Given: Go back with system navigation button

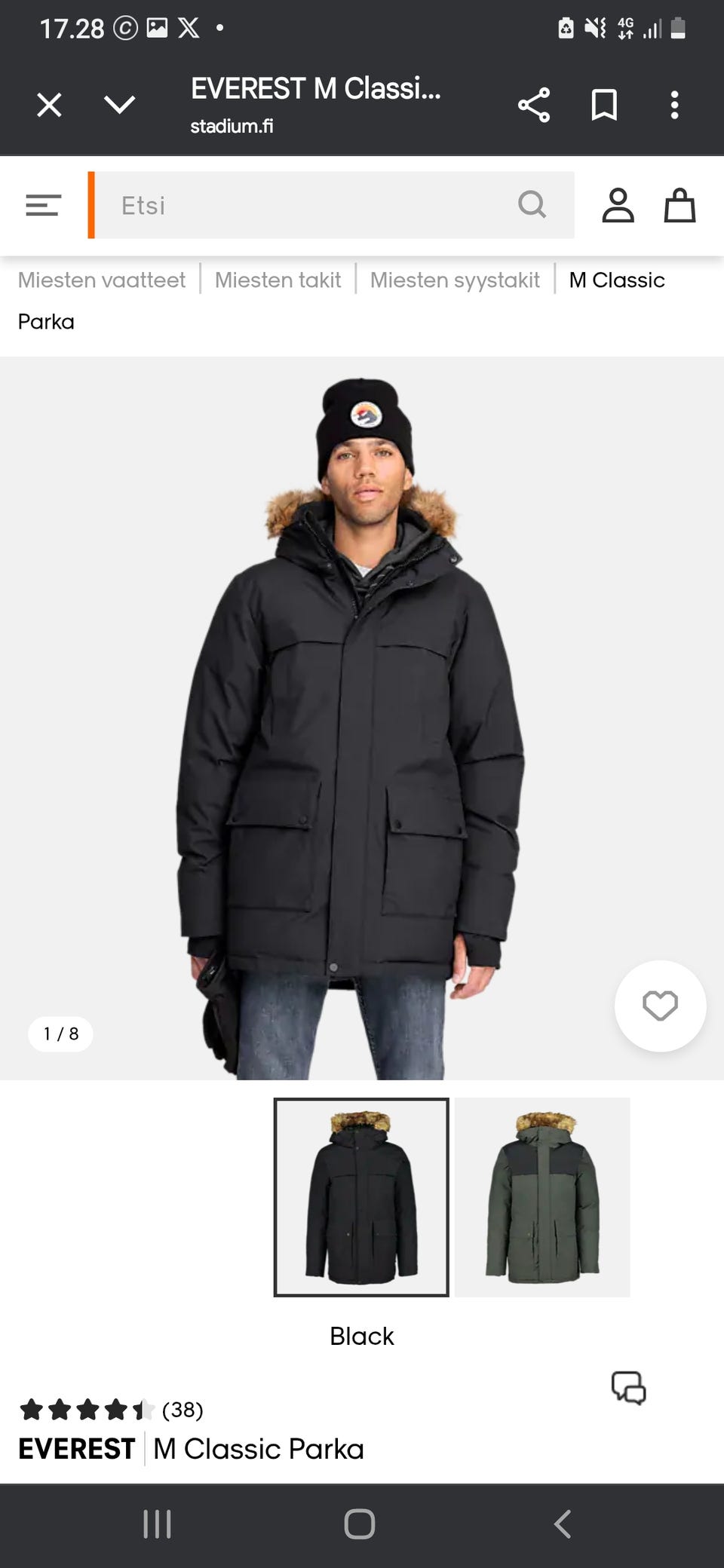Looking at the screenshot, I should (563, 1524).
